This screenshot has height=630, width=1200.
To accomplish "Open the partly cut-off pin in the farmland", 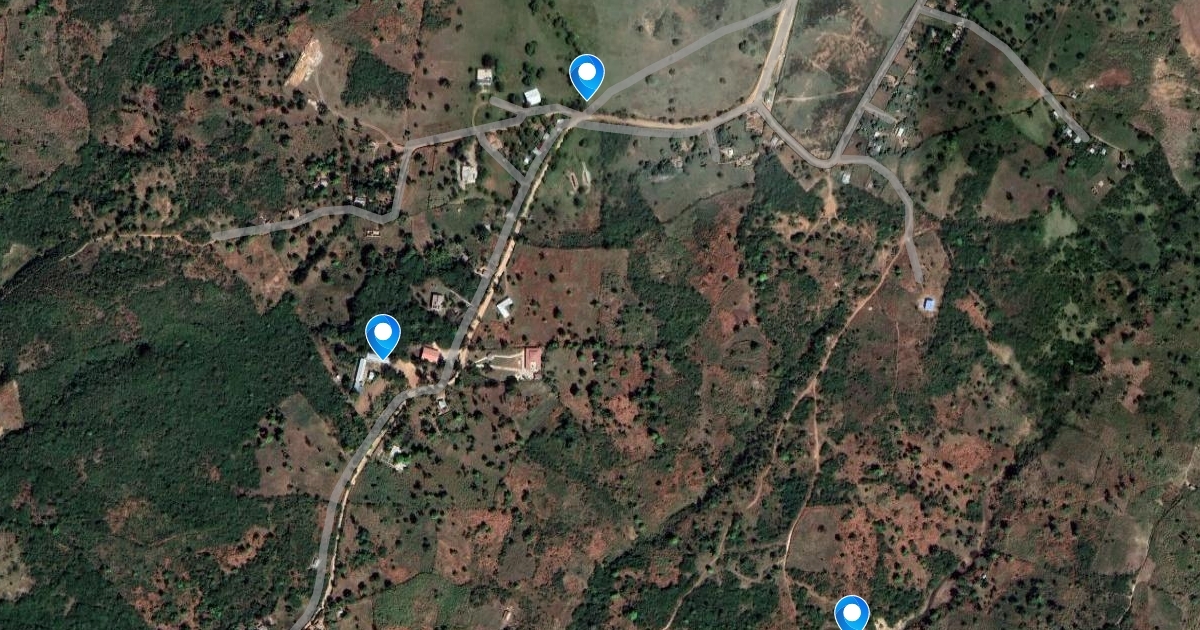I will click(851, 612).
